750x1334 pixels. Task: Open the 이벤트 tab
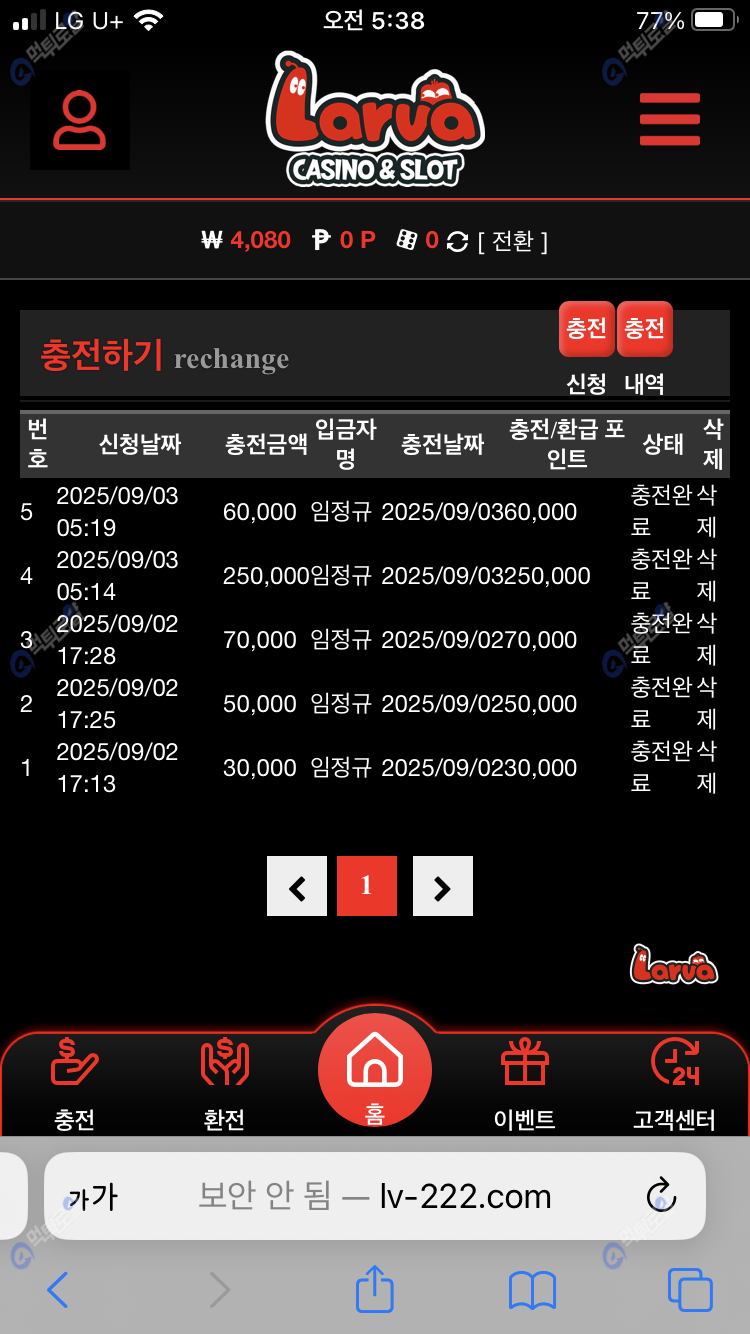[525, 1083]
